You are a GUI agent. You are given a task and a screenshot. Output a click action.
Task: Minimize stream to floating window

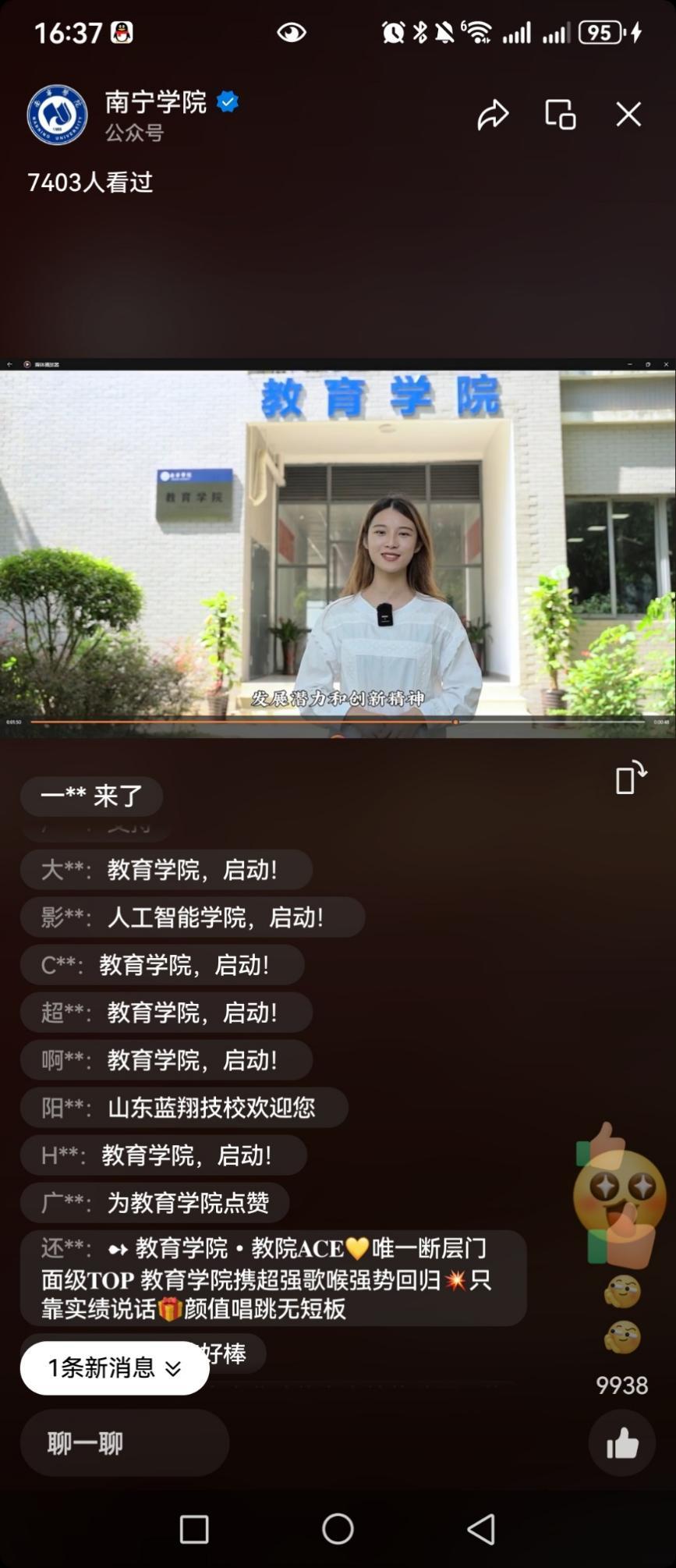tap(560, 115)
